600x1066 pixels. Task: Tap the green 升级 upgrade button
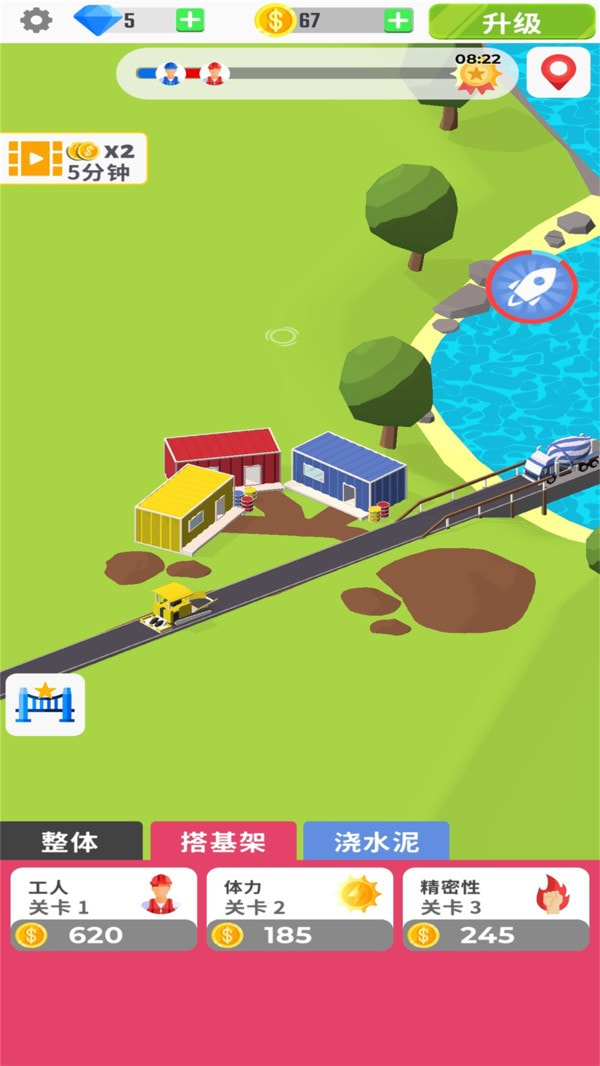(511, 22)
